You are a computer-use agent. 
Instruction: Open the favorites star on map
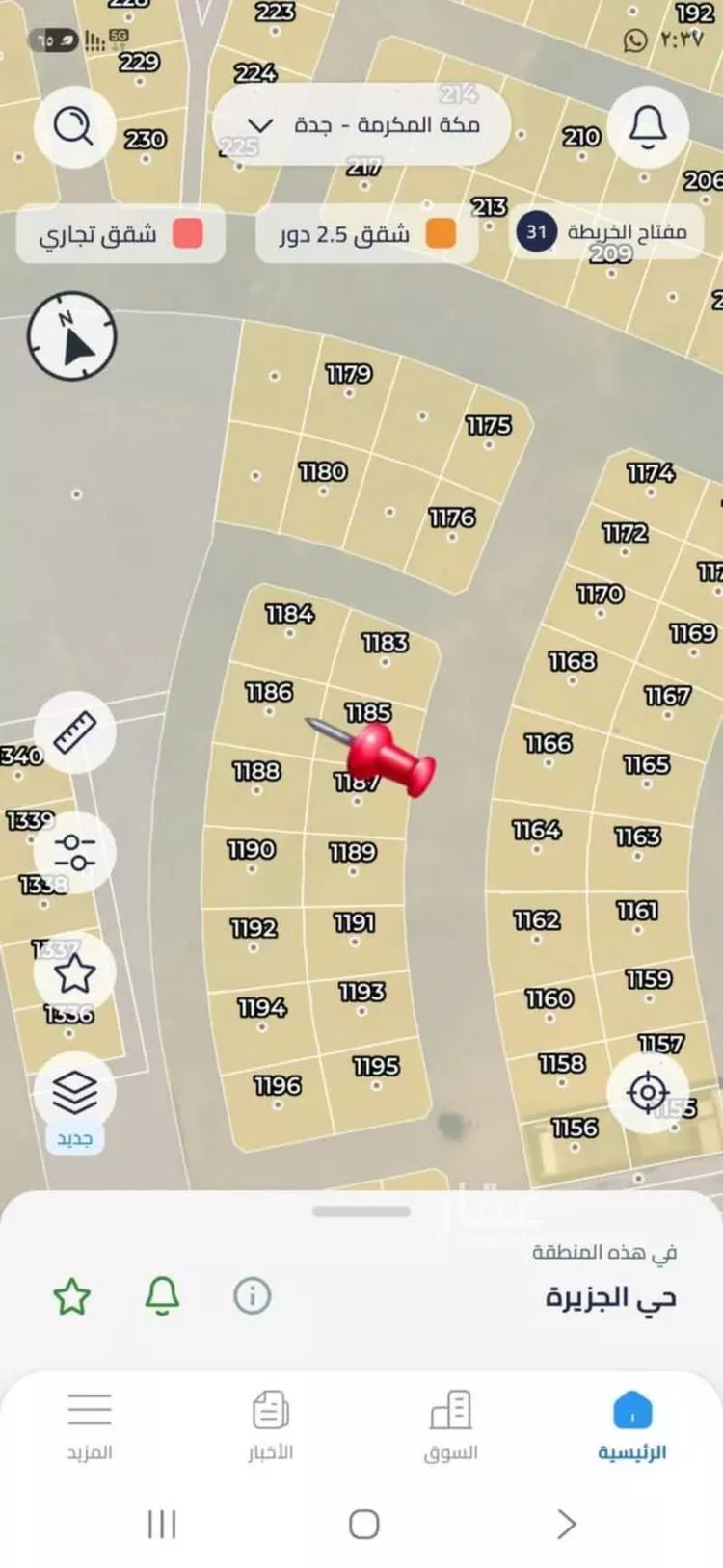click(x=74, y=973)
